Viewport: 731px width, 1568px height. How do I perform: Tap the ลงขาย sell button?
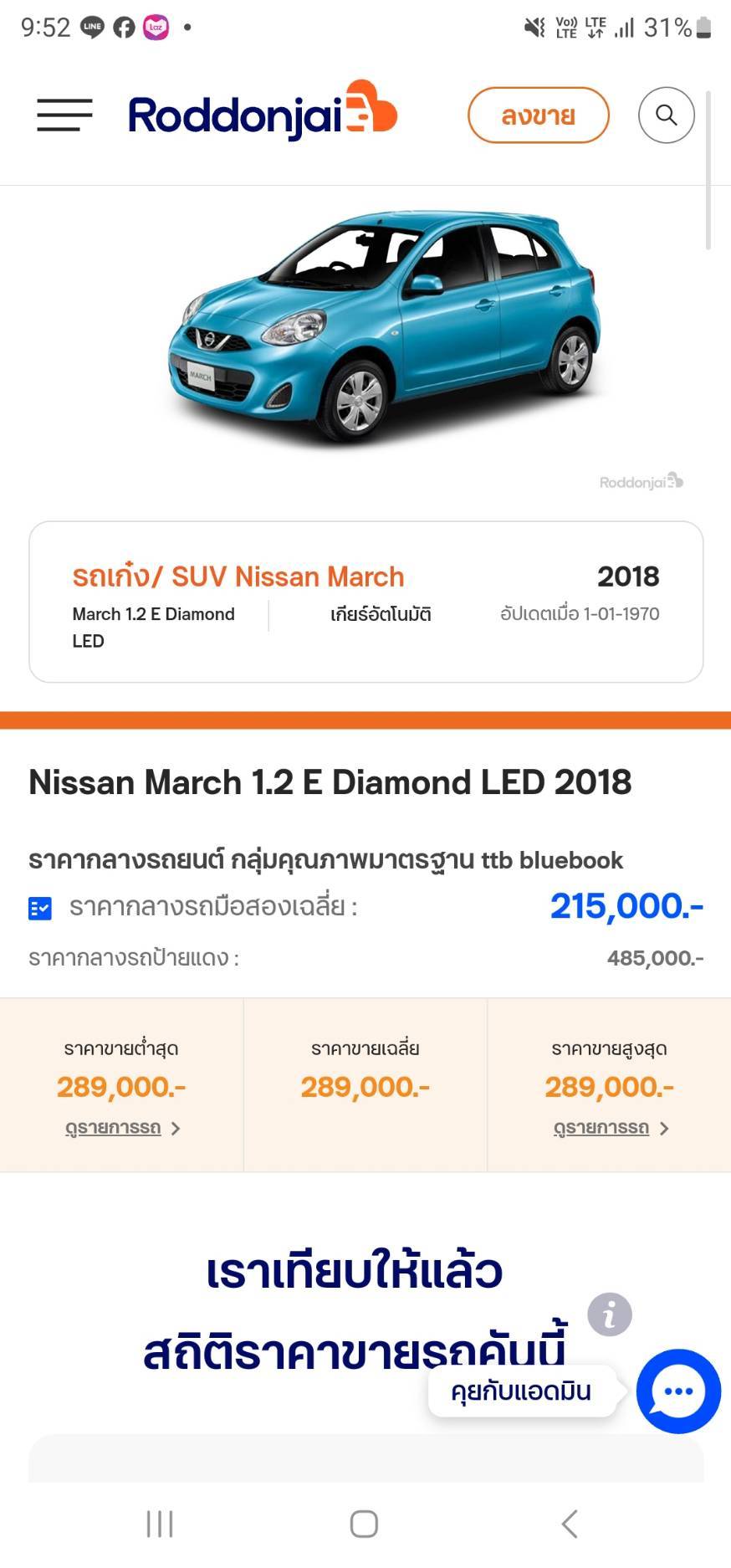click(x=538, y=115)
